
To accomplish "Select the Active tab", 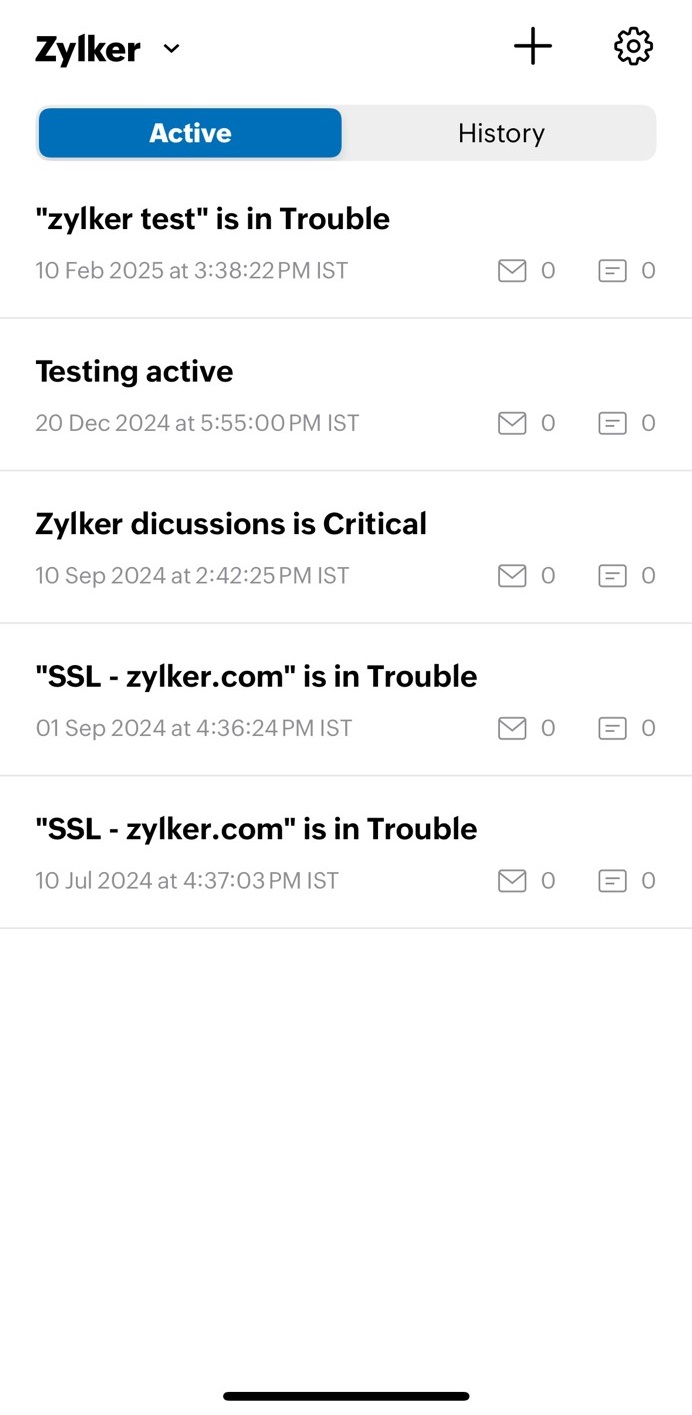I will click(190, 133).
